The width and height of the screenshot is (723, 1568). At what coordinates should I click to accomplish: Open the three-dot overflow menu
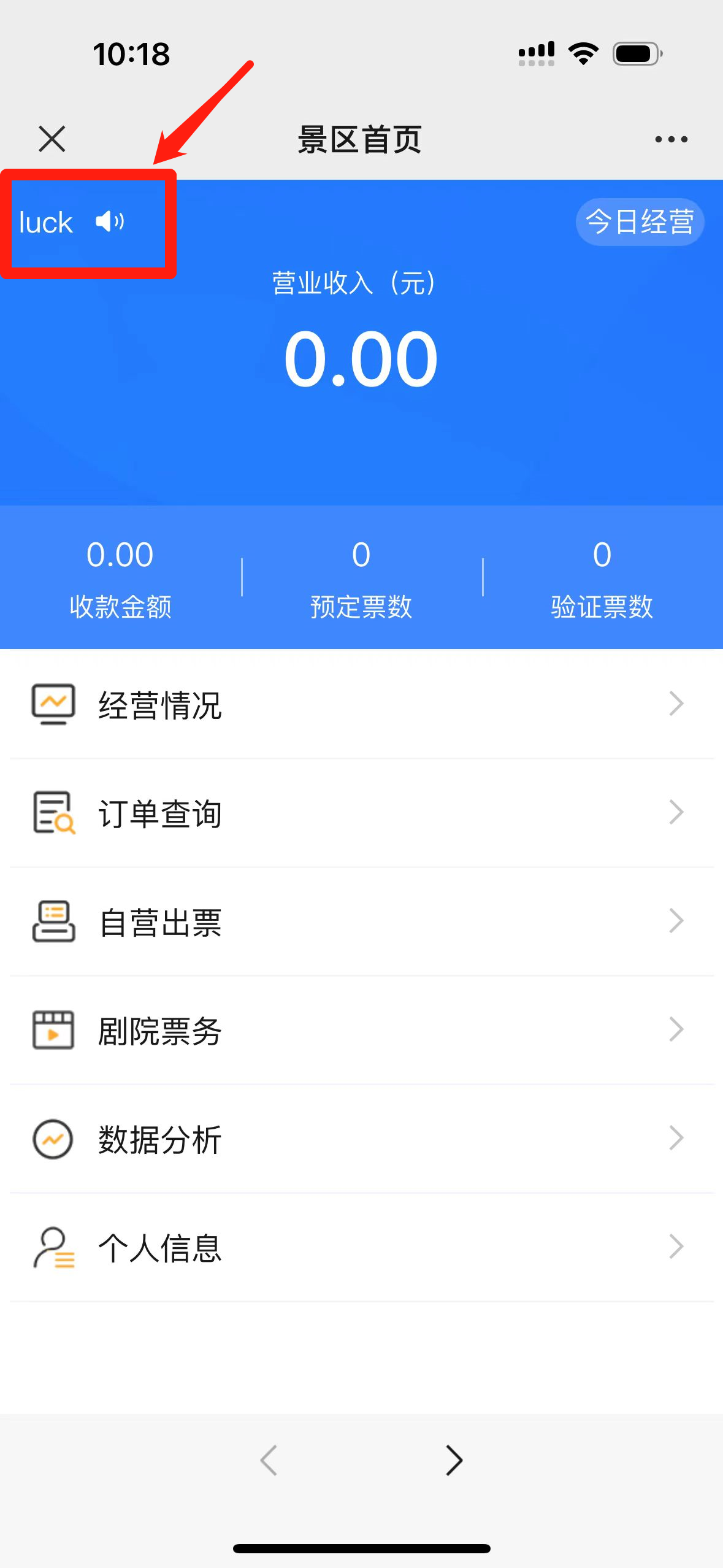pyautogui.click(x=671, y=139)
